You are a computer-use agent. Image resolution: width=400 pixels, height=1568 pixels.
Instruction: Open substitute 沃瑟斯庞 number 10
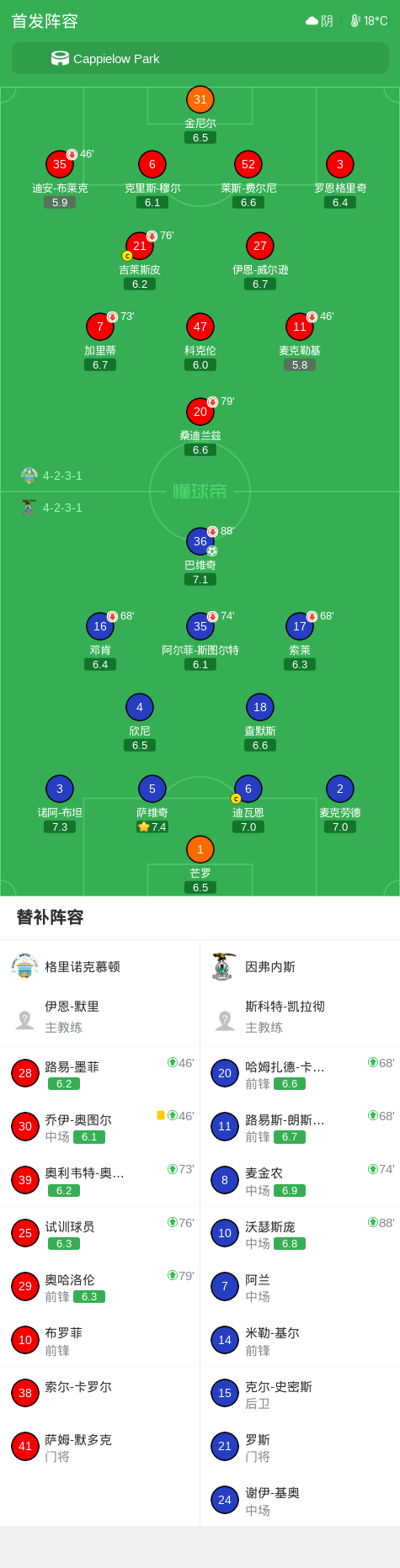tap(300, 1233)
